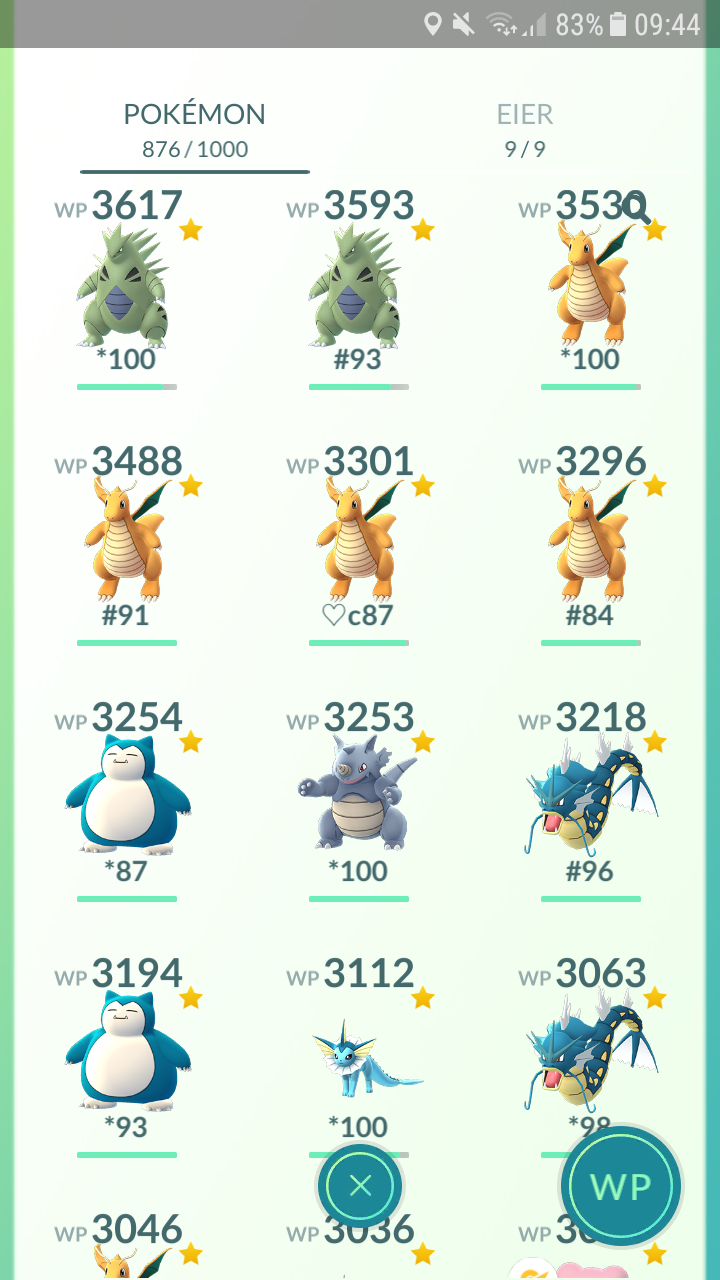The width and height of the screenshot is (720, 1280).
Task: Open the WP sort button
Action: tap(621, 1186)
